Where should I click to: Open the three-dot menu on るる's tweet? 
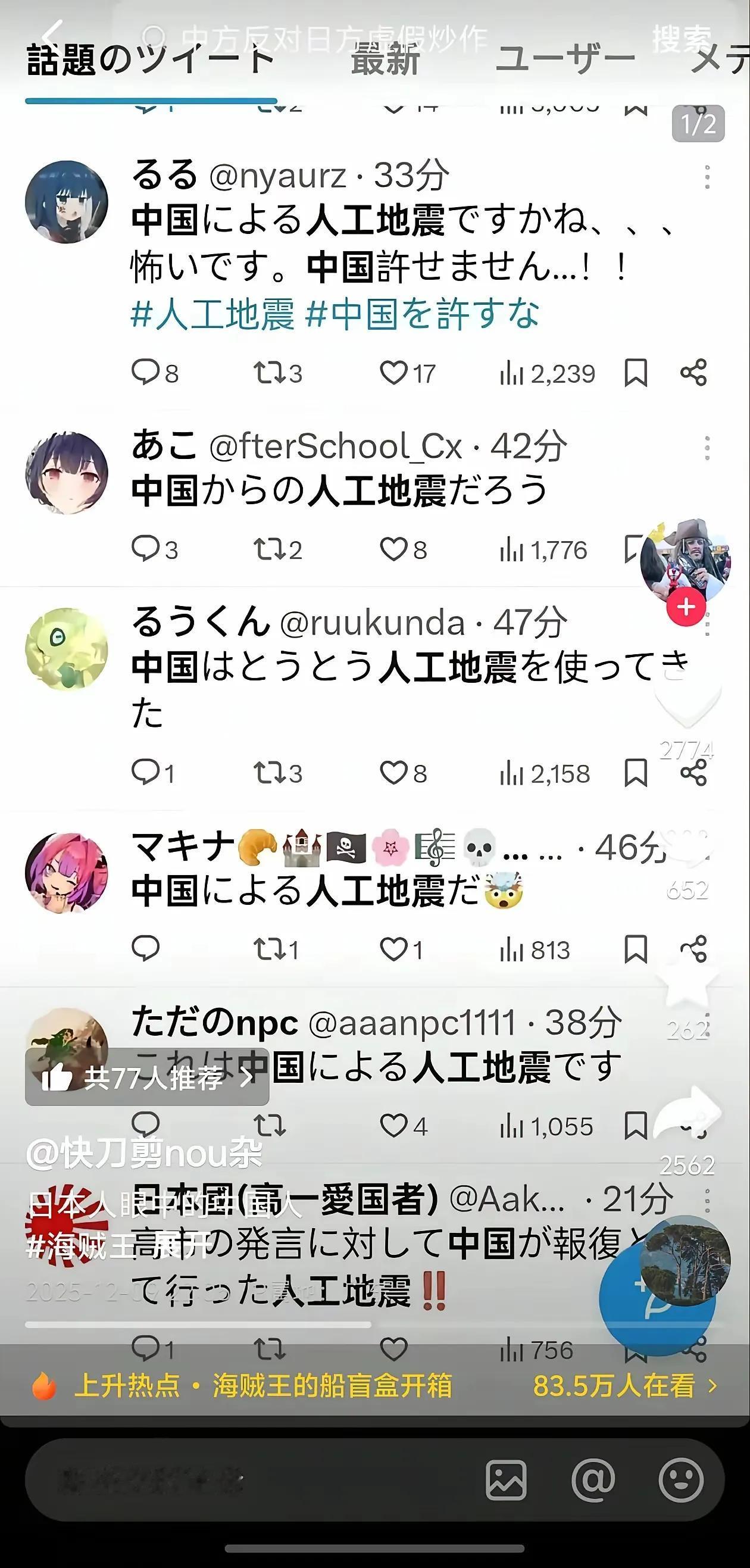click(706, 177)
